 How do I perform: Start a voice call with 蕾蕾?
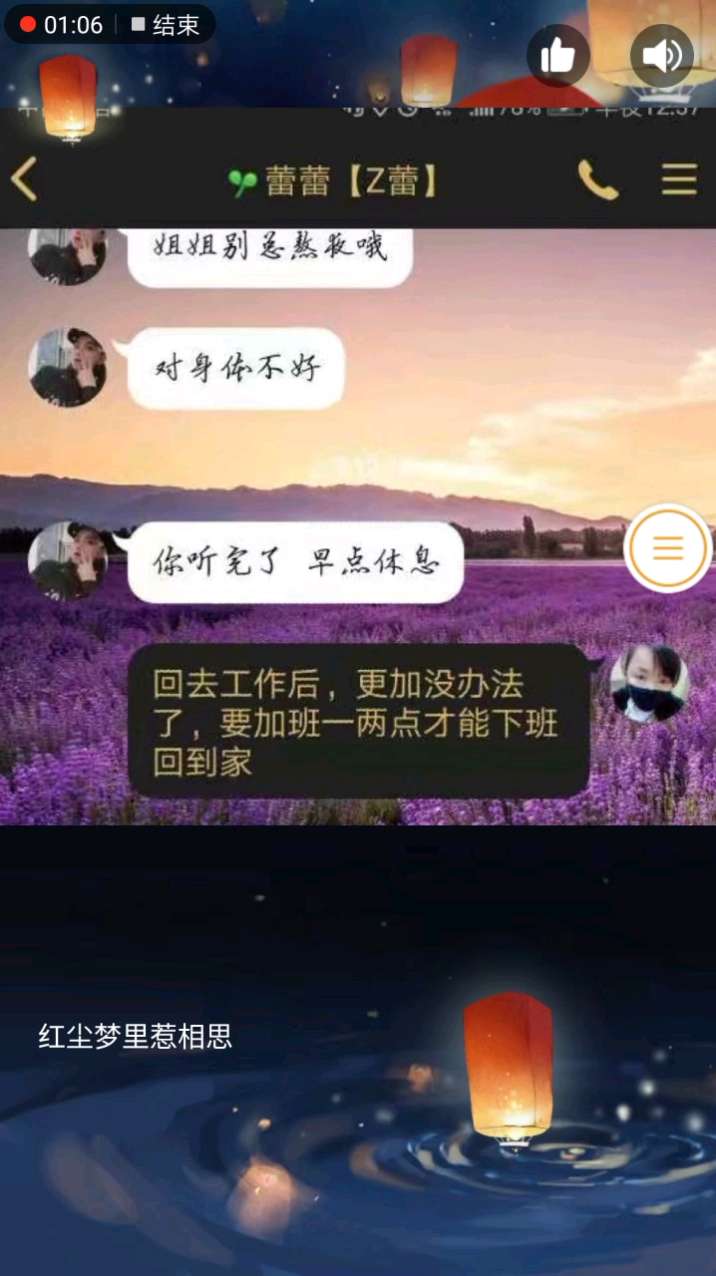pos(597,181)
